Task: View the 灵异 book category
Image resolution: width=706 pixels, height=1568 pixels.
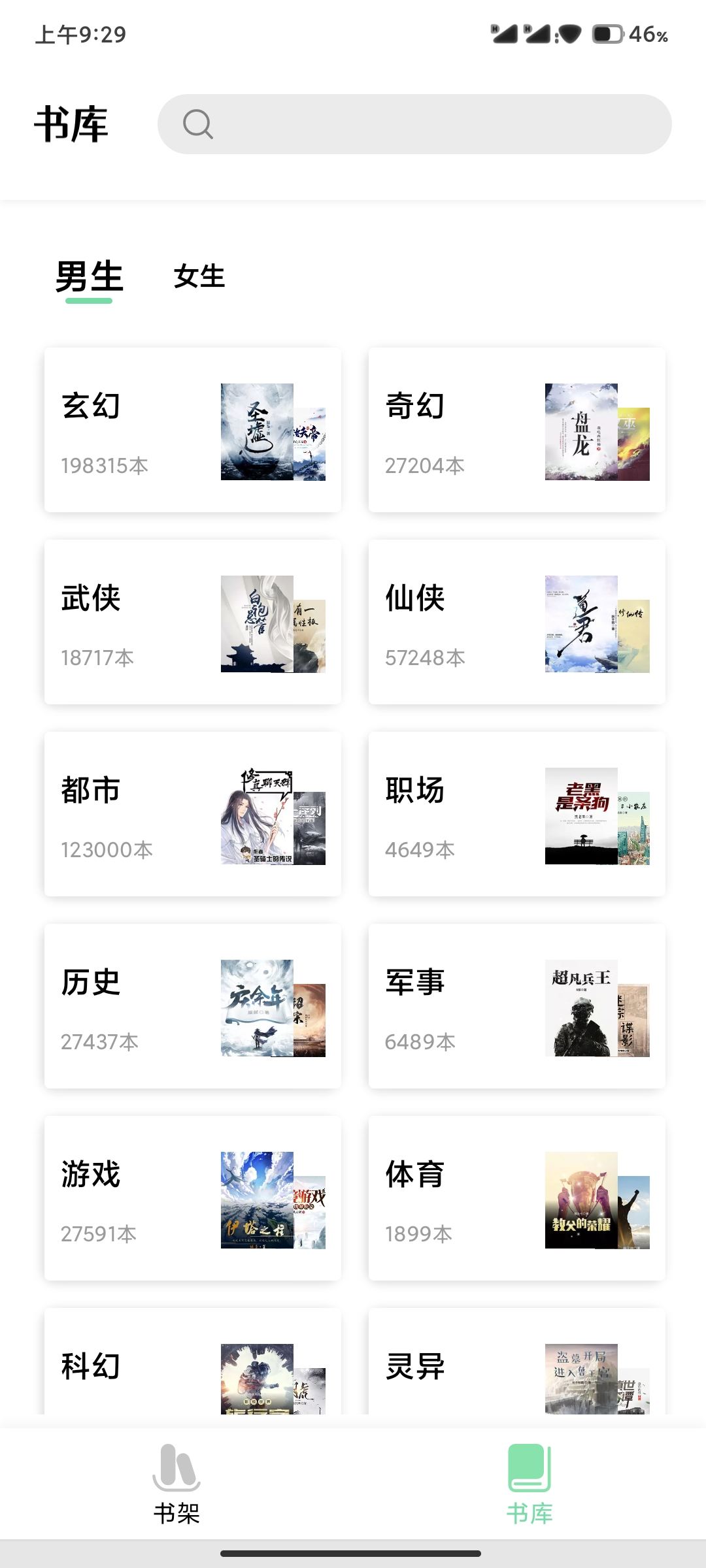Action: [x=516, y=1365]
